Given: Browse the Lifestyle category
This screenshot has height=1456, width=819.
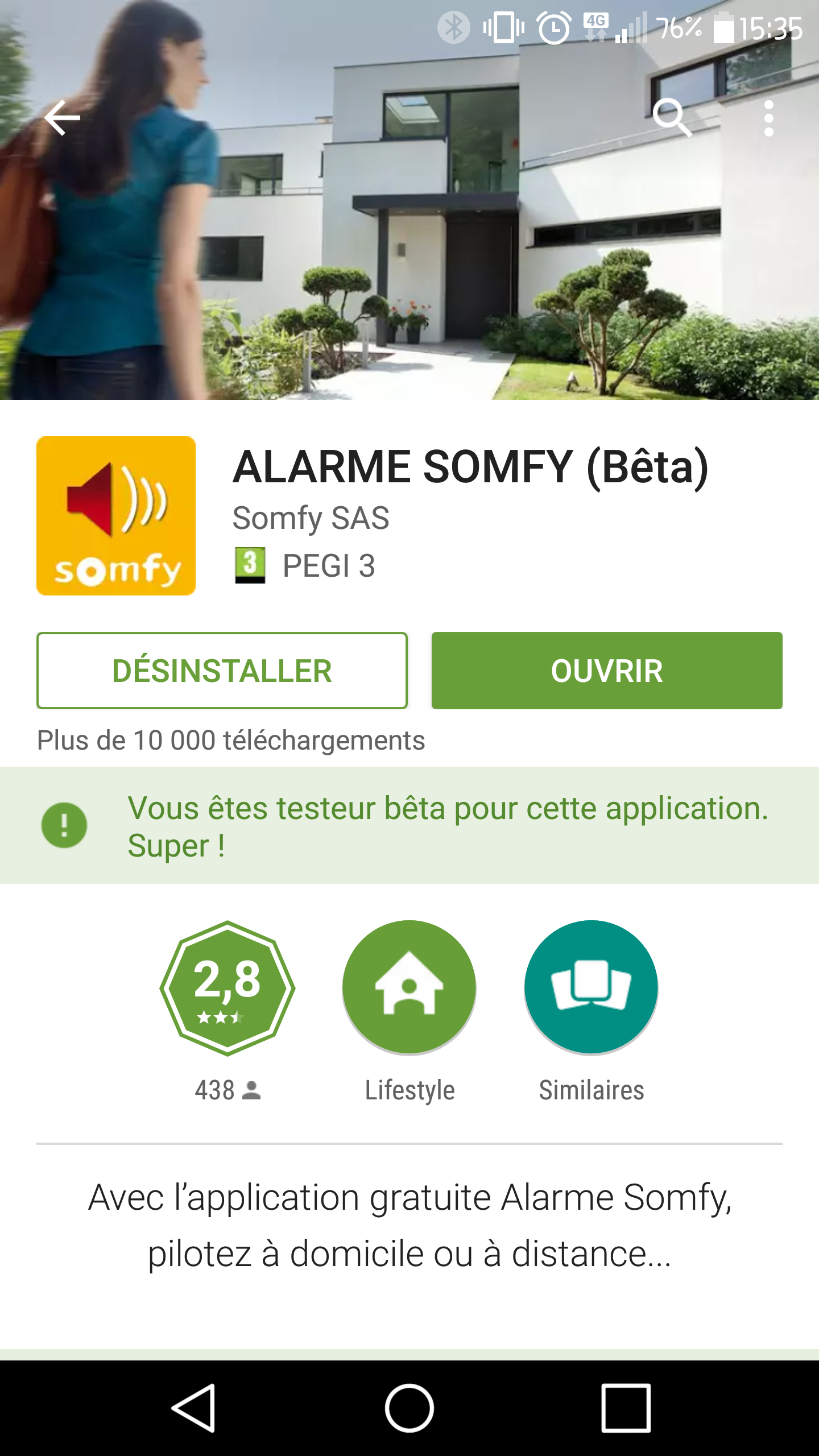Looking at the screenshot, I should pos(409,1012).
